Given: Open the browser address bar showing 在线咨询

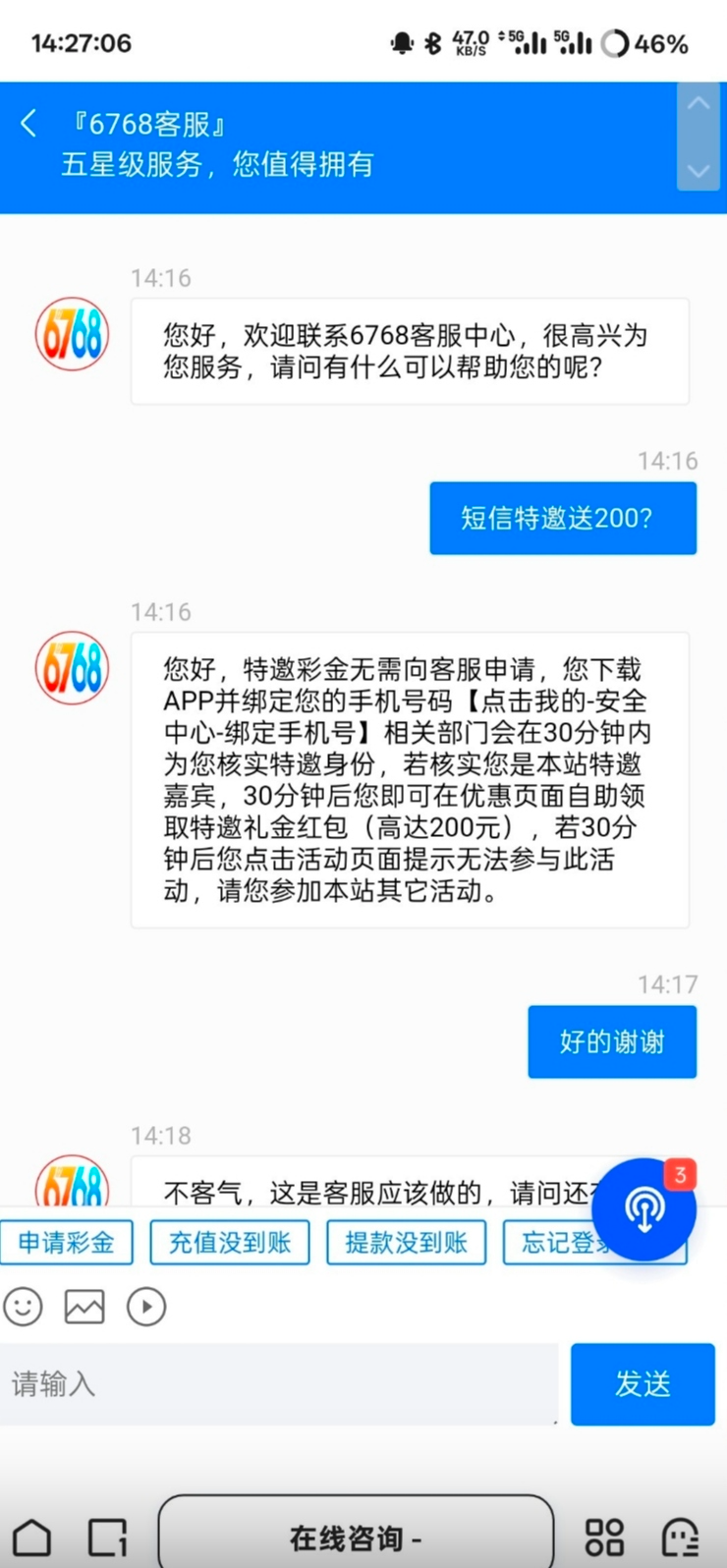Looking at the screenshot, I should 356,1537.
